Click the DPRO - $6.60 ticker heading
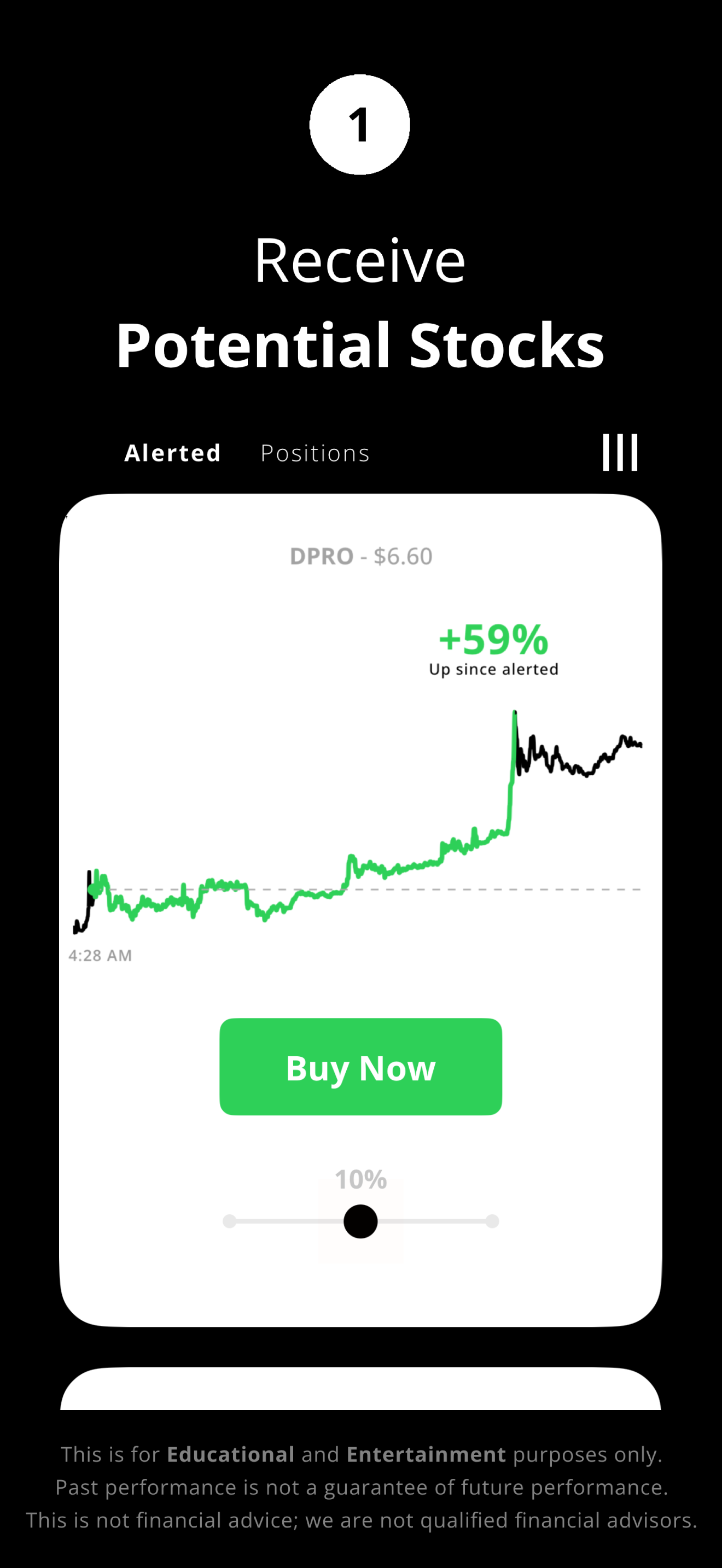 click(360, 555)
